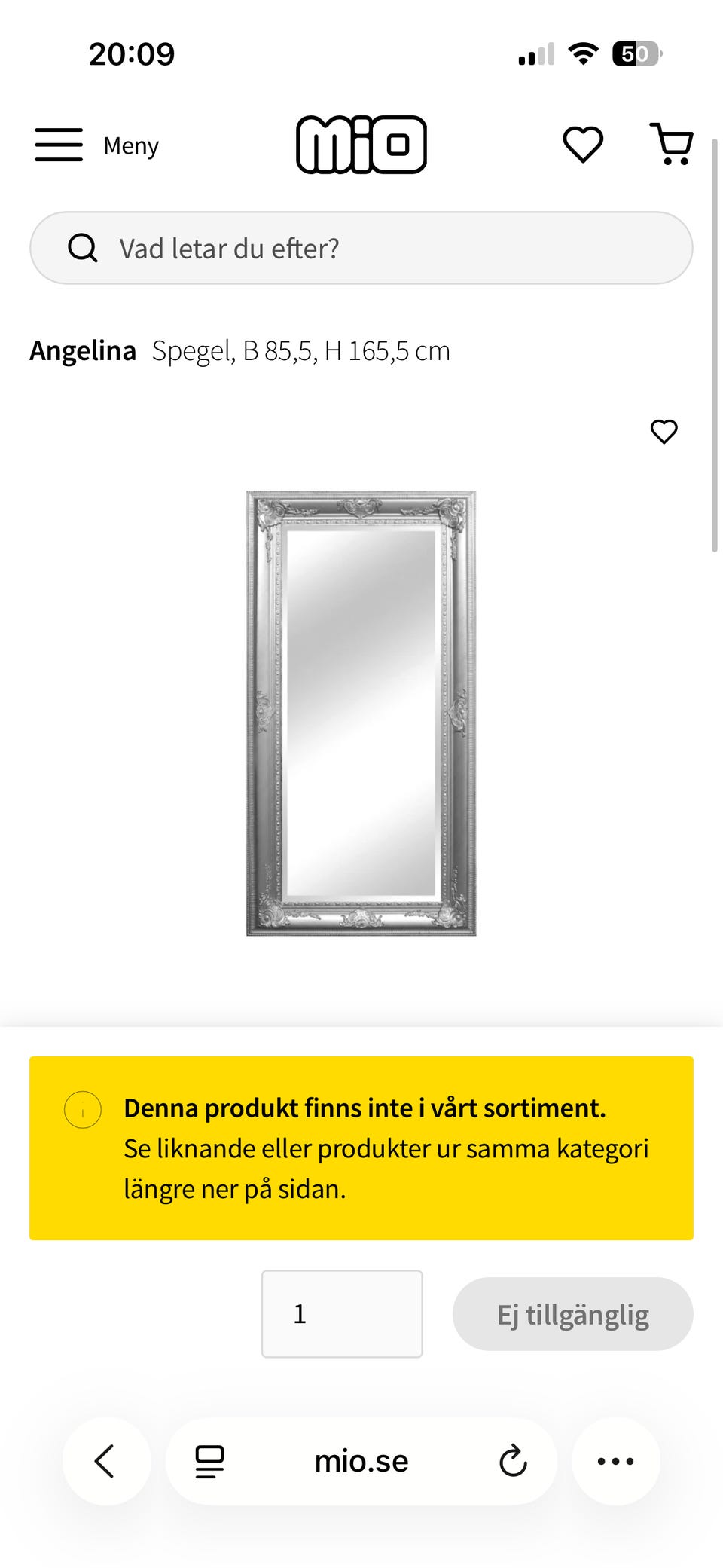This screenshot has height=1568, width=723.
Task: Open the browser more options icon
Action: [616, 1459]
